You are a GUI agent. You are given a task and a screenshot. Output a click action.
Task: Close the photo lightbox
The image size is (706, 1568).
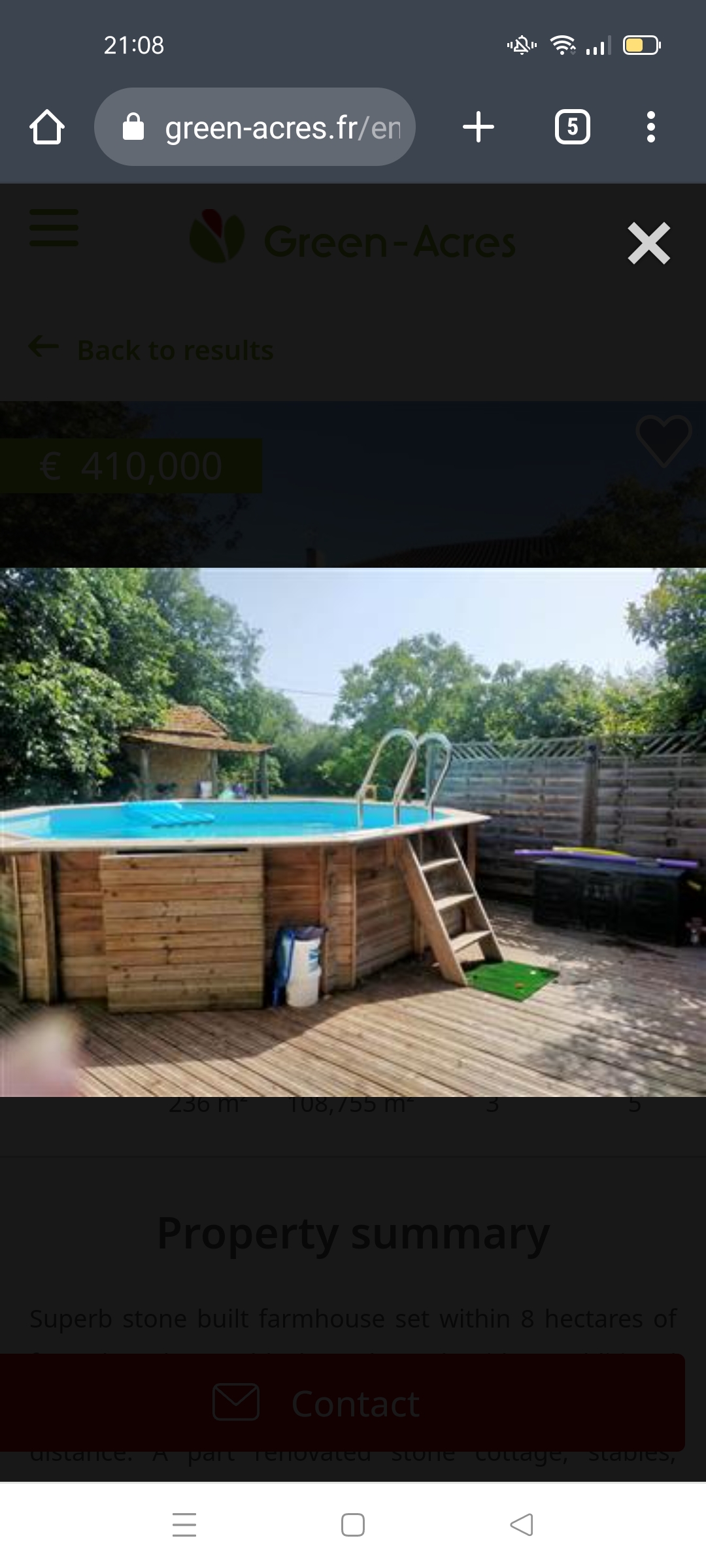click(648, 243)
